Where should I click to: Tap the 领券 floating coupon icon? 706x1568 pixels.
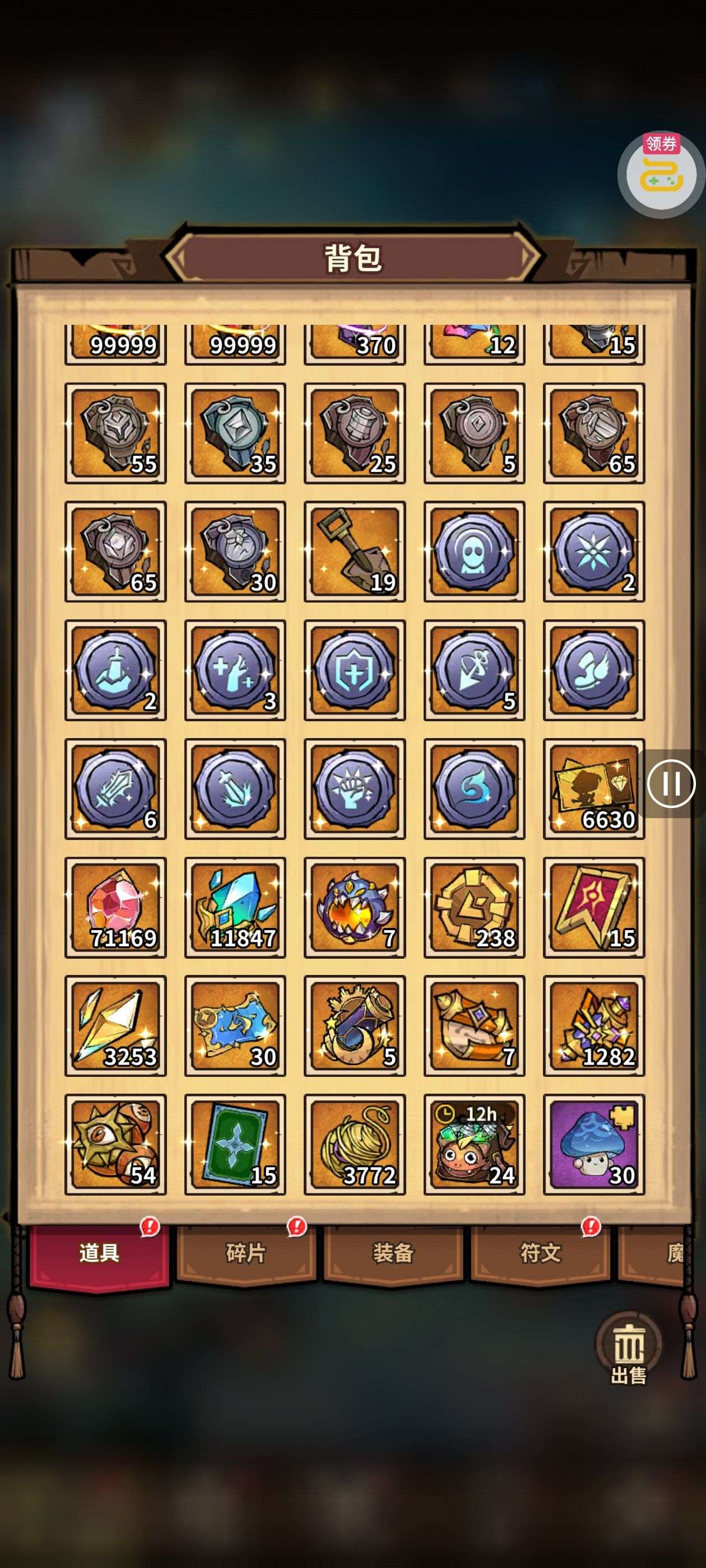click(661, 174)
